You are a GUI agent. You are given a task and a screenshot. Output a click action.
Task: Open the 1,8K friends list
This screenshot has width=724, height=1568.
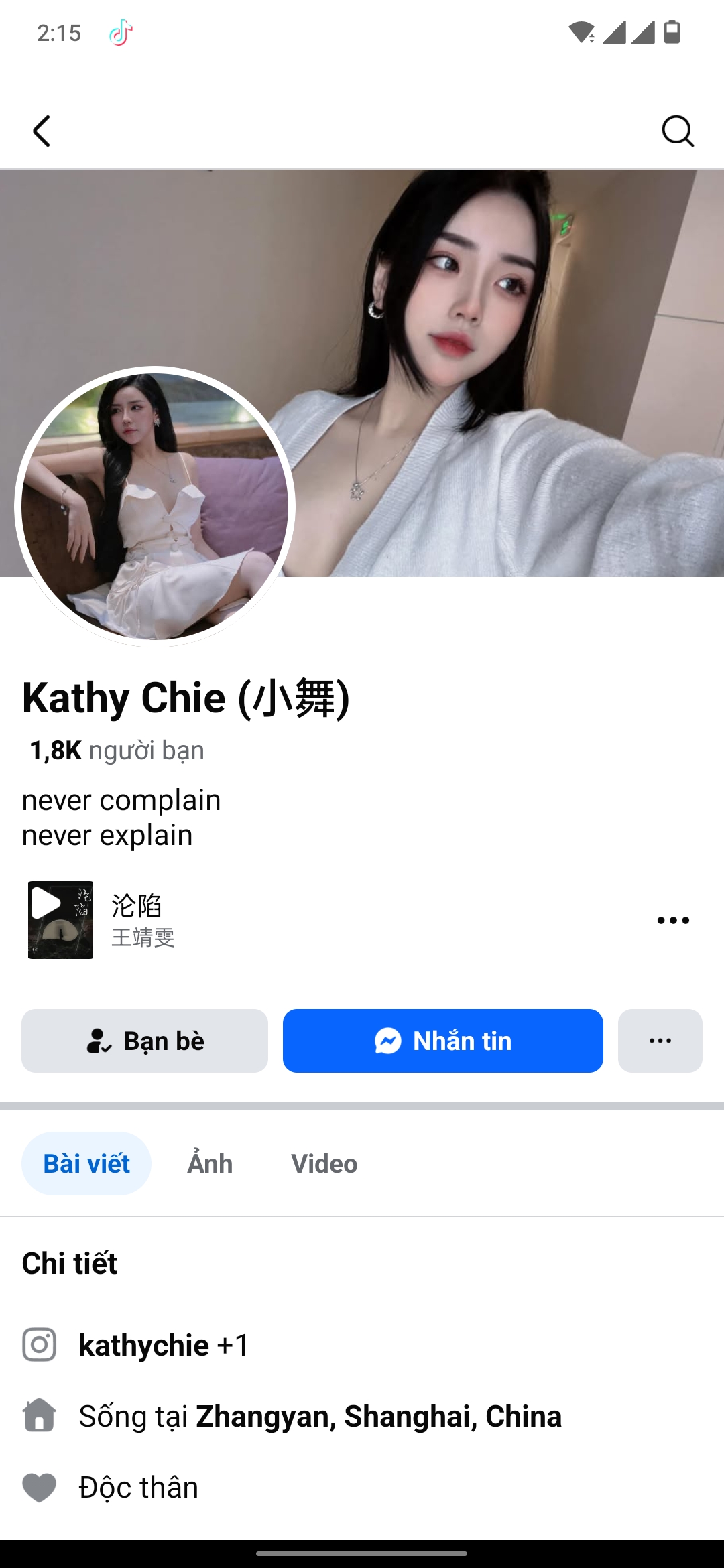pos(116,750)
